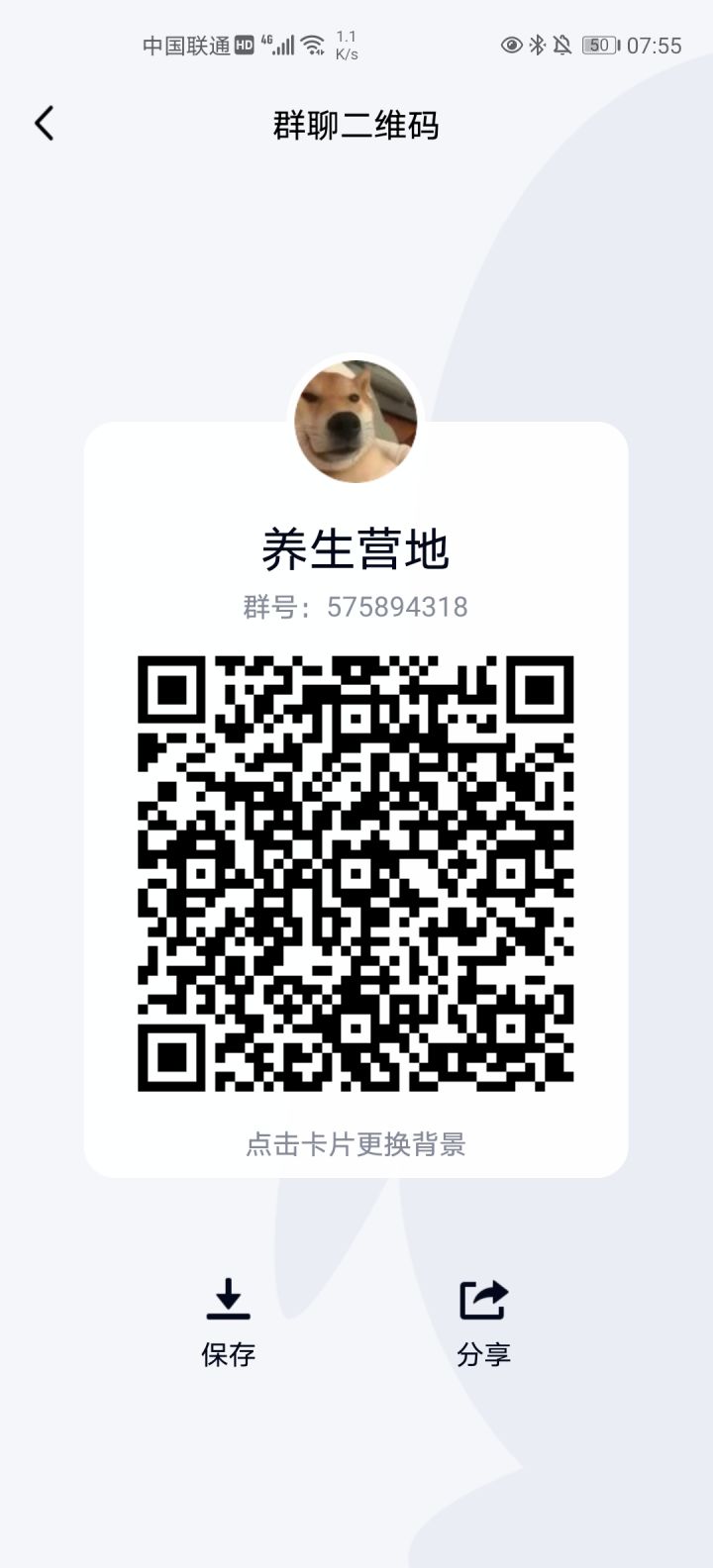Screen dimensions: 713x1568
Task: Select the Save download icon
Action: 228,1298
